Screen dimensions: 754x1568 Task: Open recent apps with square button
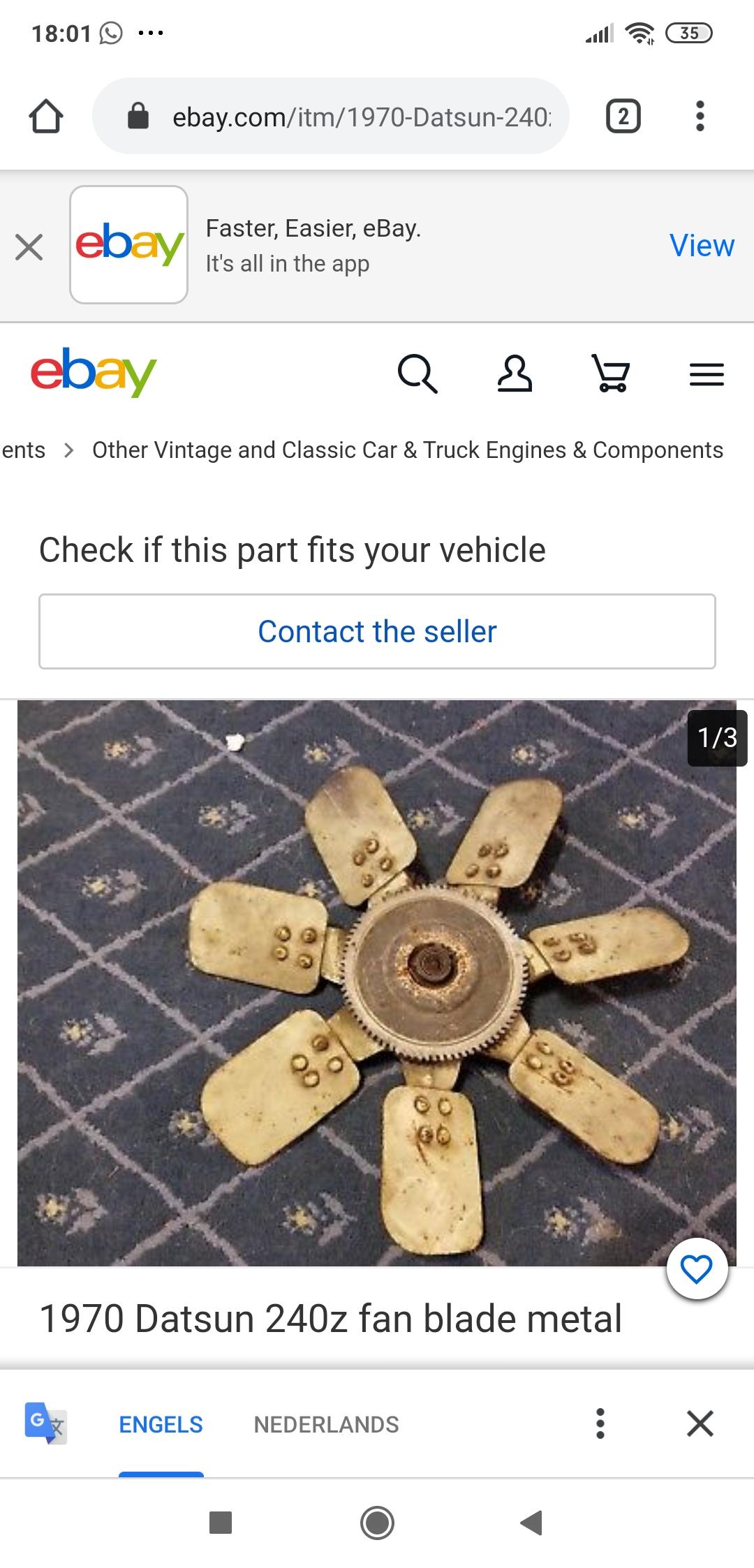pyautogui.click(x=221, y=1523)
